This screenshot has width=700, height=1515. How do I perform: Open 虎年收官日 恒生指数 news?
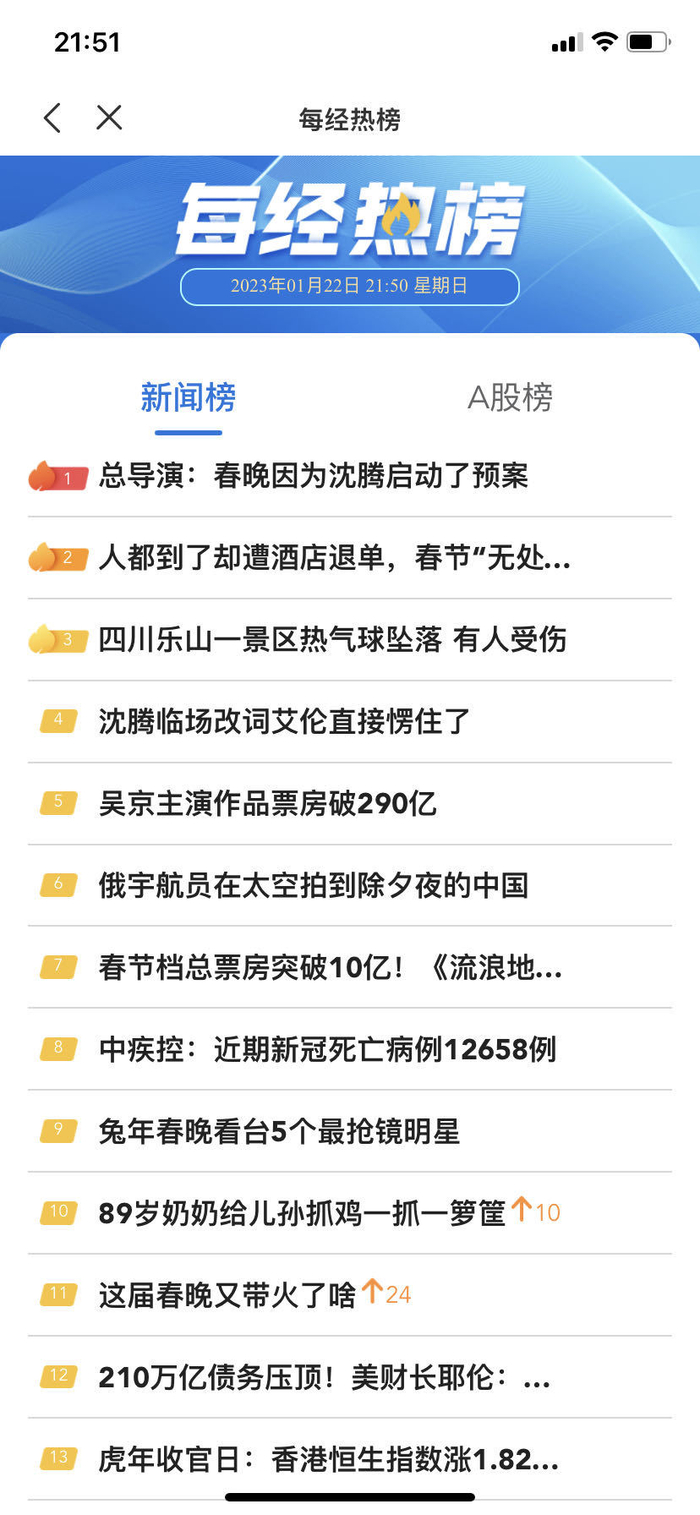point(328,1459)
